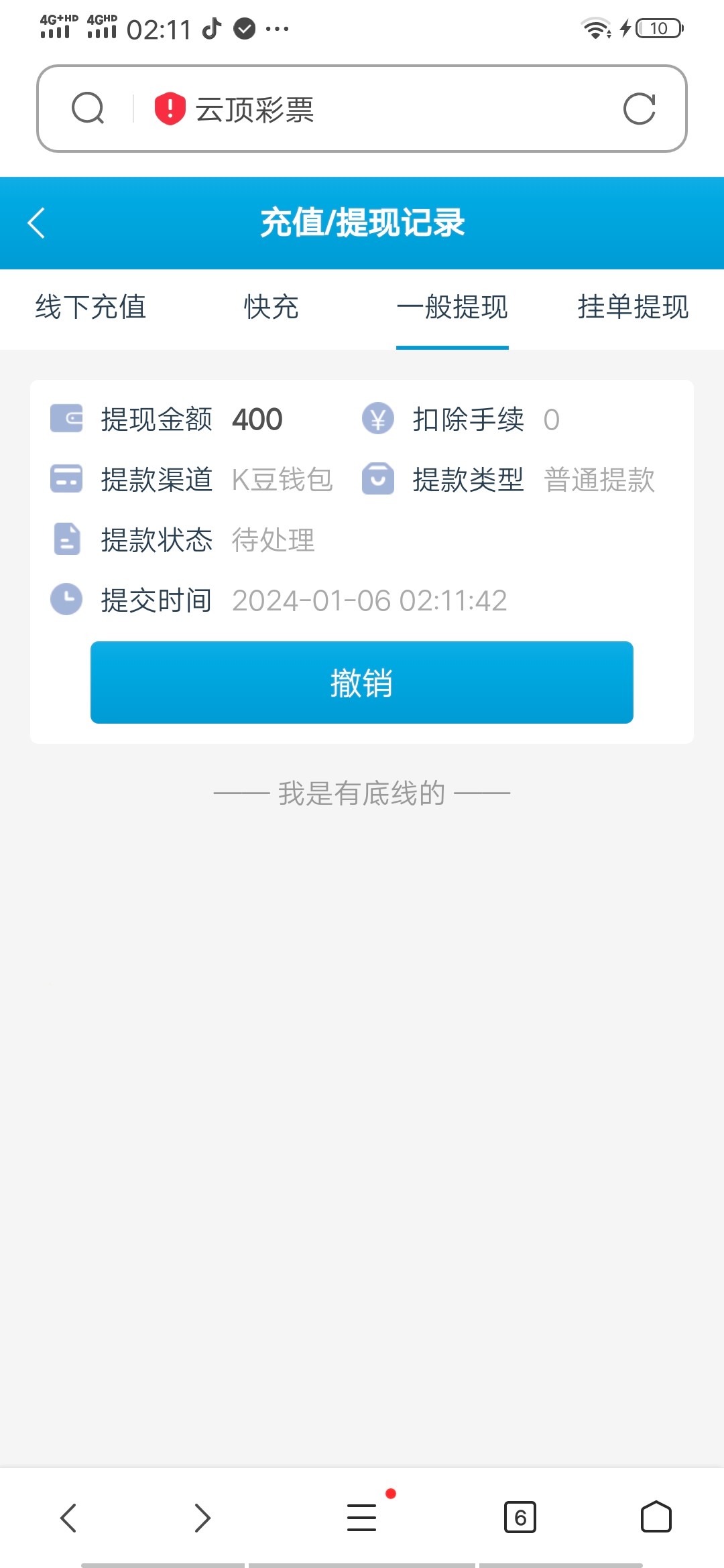This screenshot has width=724, height=1568.
Task: Navigate back with the browser back arrow
Action: [68, 1518]
